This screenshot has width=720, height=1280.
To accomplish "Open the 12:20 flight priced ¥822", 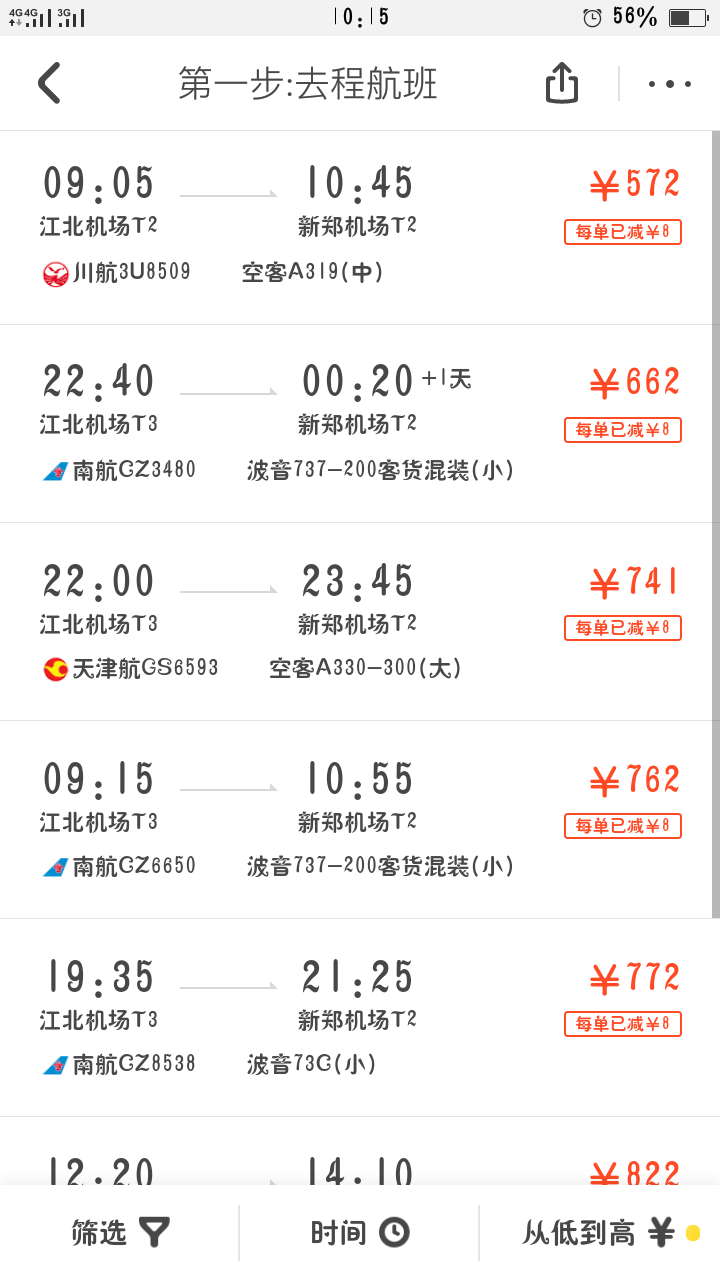I will [x=356, y=1152].
